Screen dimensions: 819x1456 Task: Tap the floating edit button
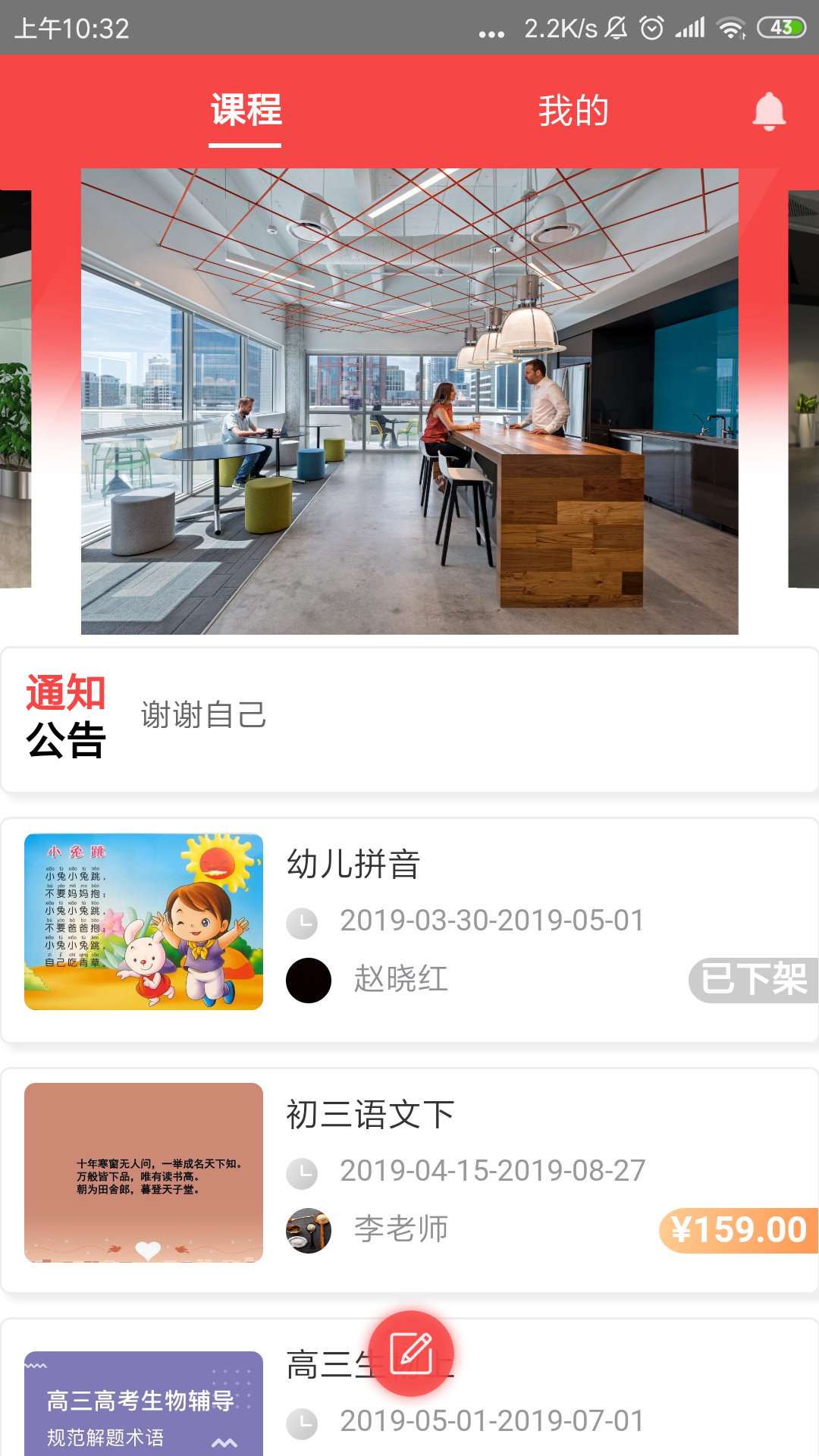pos(411,1354)
